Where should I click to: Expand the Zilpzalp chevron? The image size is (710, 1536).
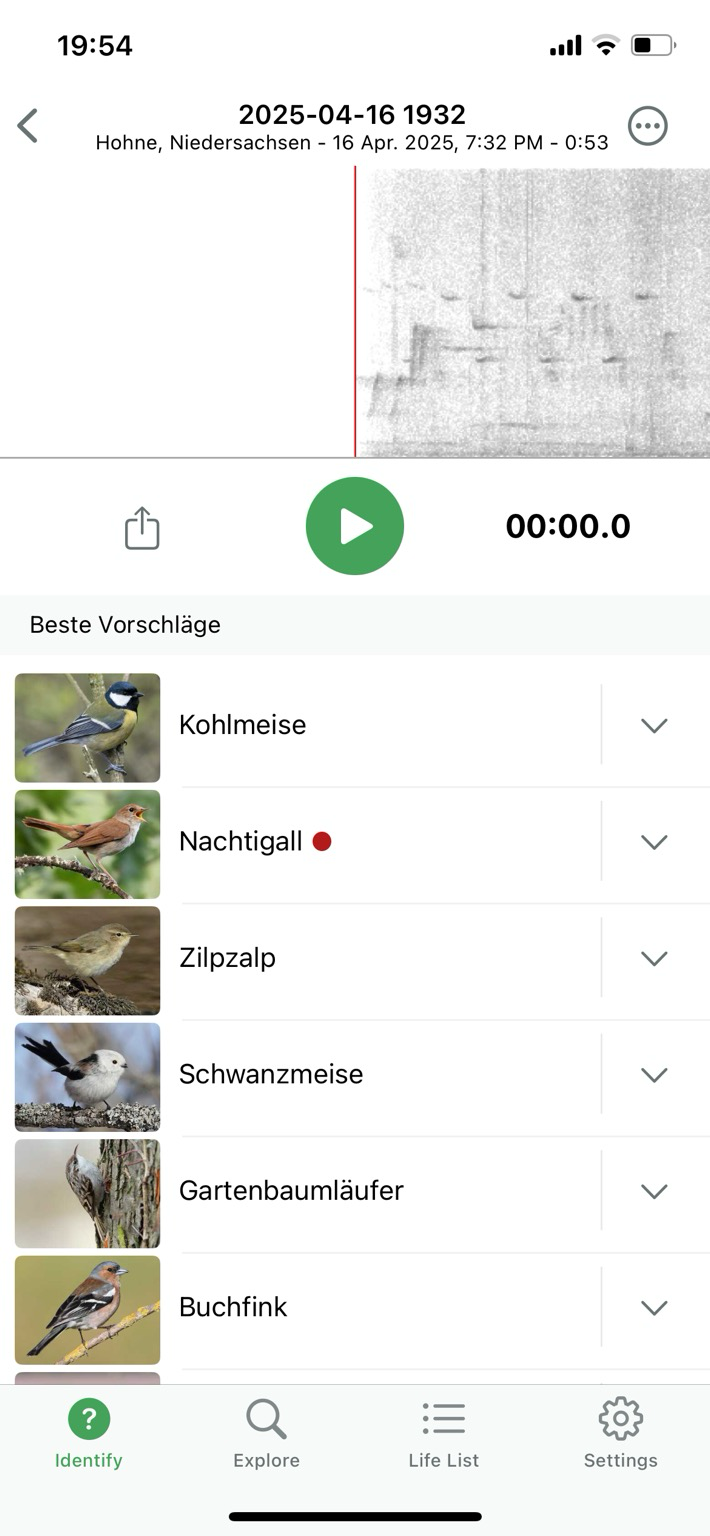(x=654, y=958)
